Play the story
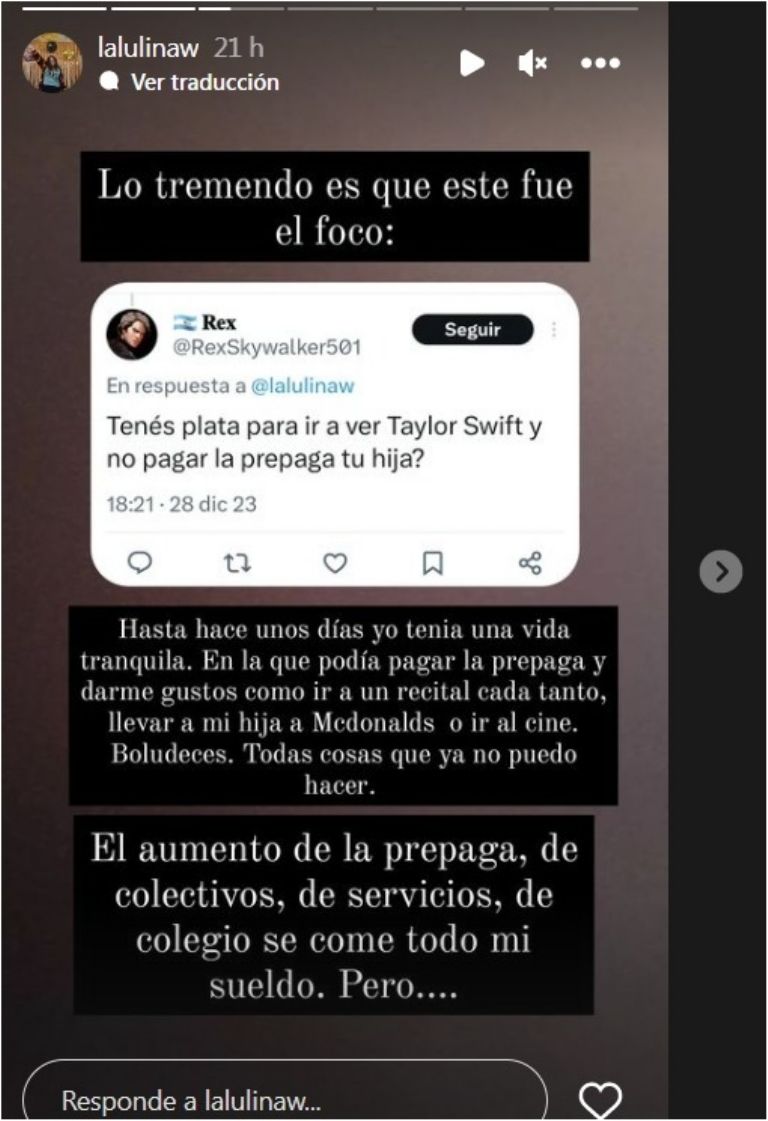 (x=471, y=63)
